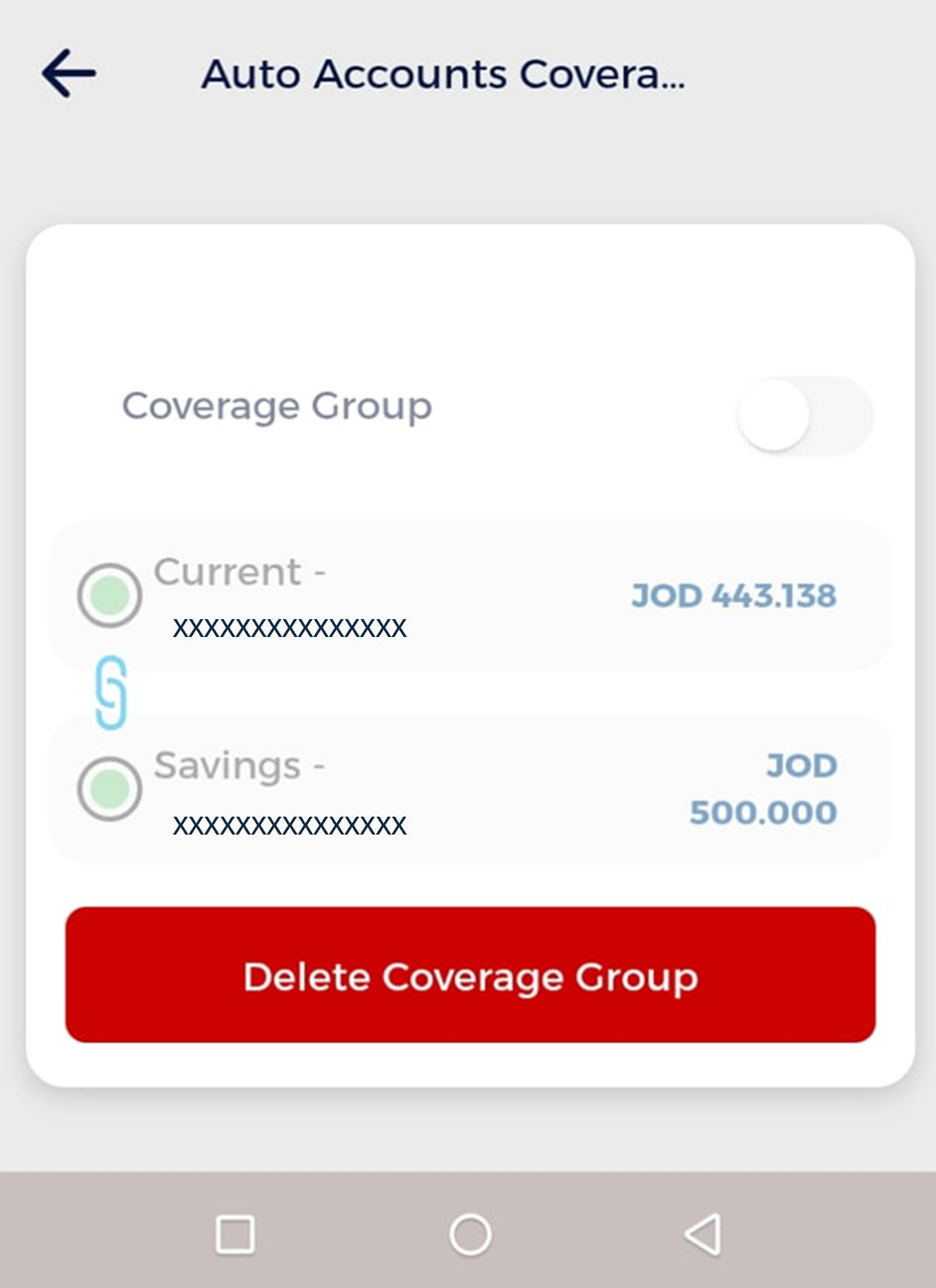Select the Current account radio button
Screen dimensions: 936x1288
coord(110,595)
